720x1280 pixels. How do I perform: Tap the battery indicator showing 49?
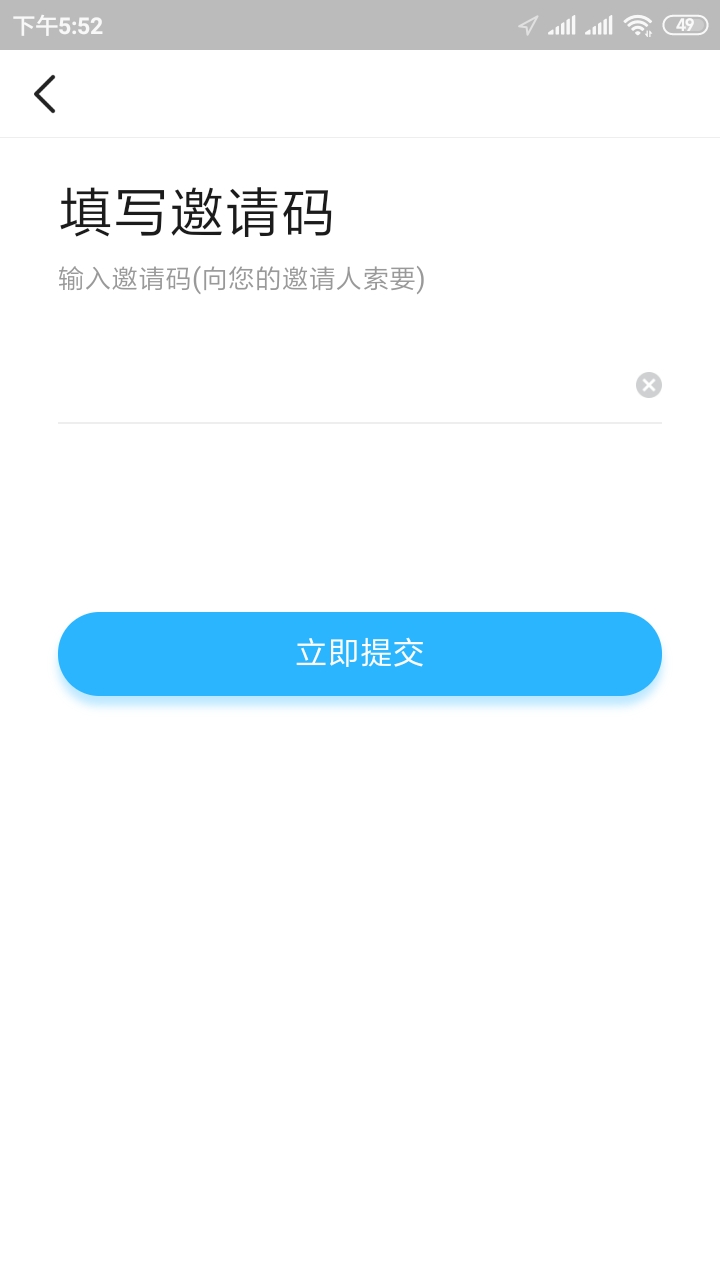click(684, 24)
